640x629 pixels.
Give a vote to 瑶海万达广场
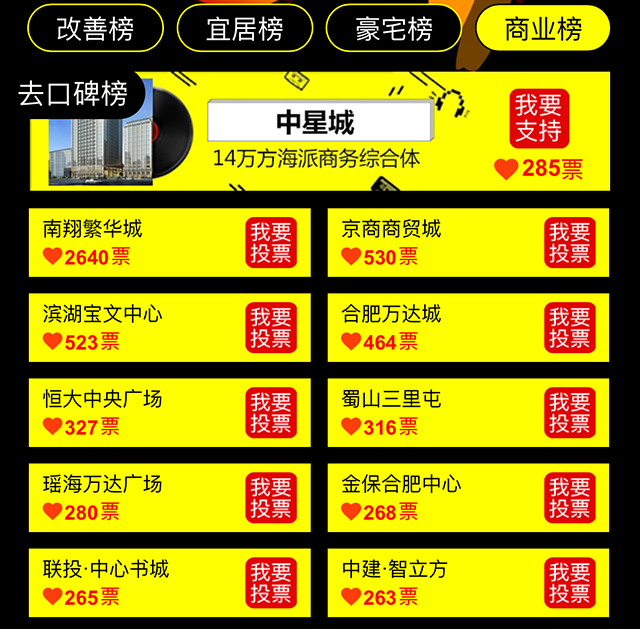click(x=271, y=498)
